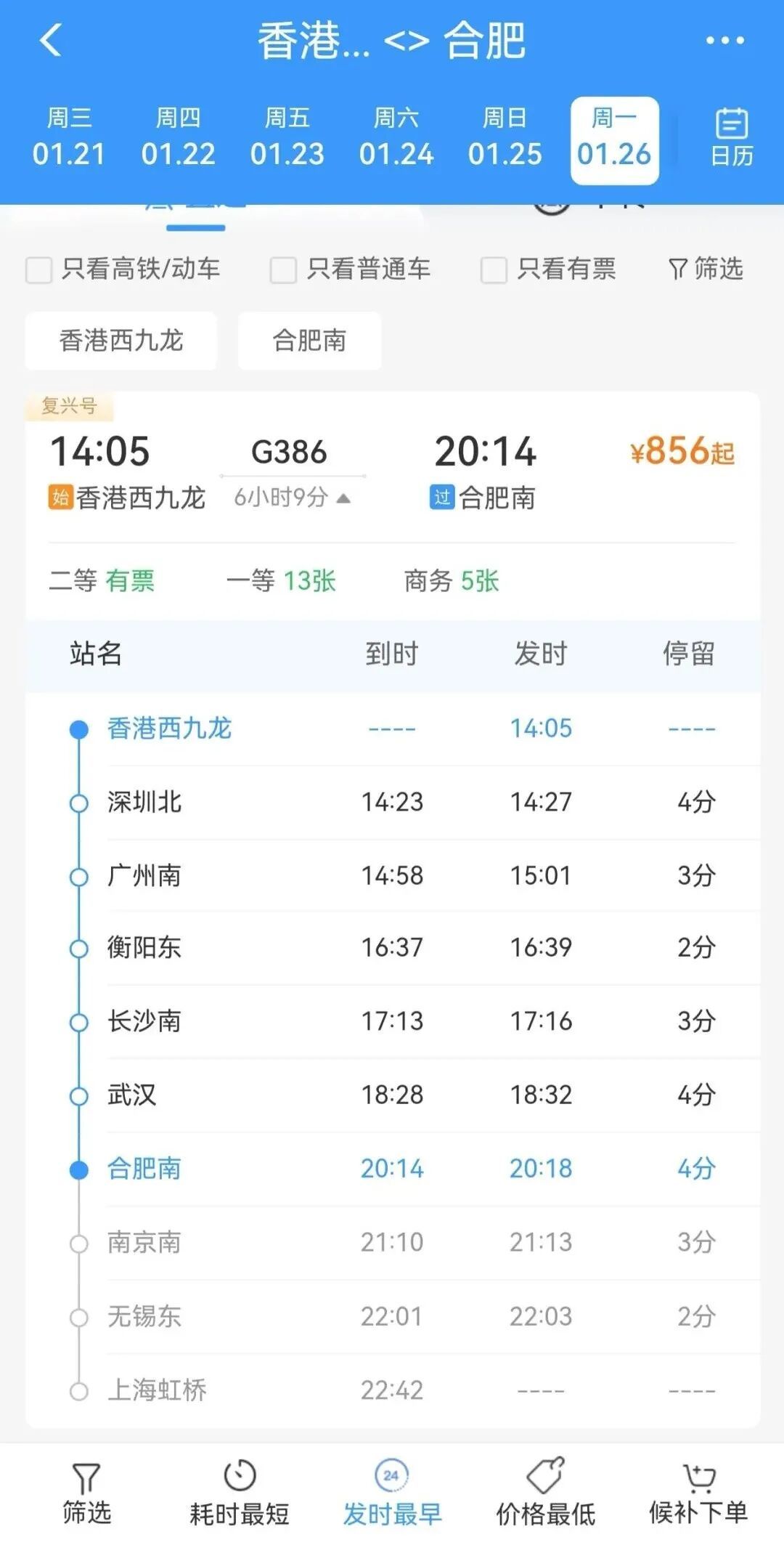784x1545 pixels.
Task: Tap 二等 有票 to book second class
Action: pos(102,582)
